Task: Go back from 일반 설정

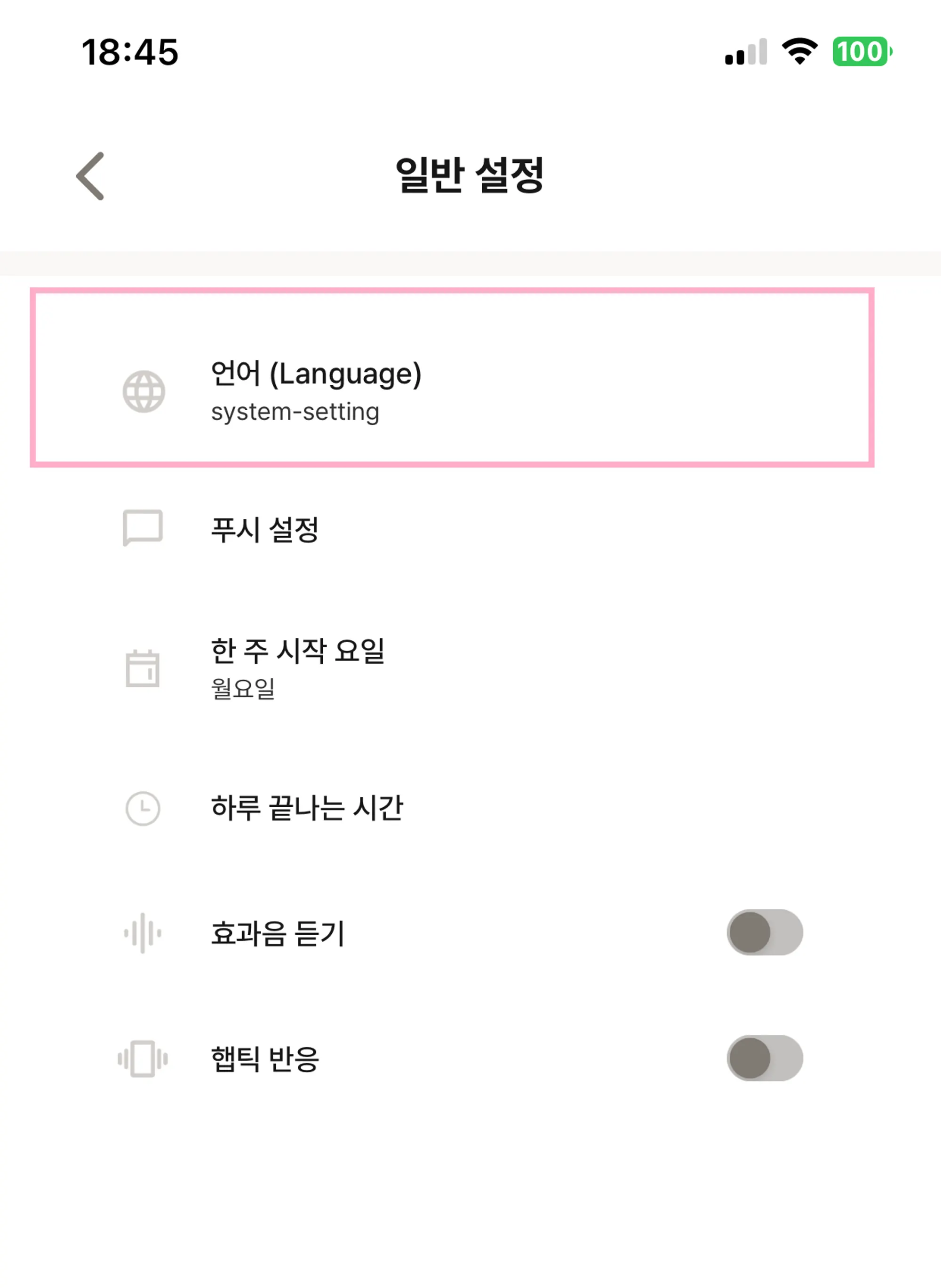Action: click(91, 176)
